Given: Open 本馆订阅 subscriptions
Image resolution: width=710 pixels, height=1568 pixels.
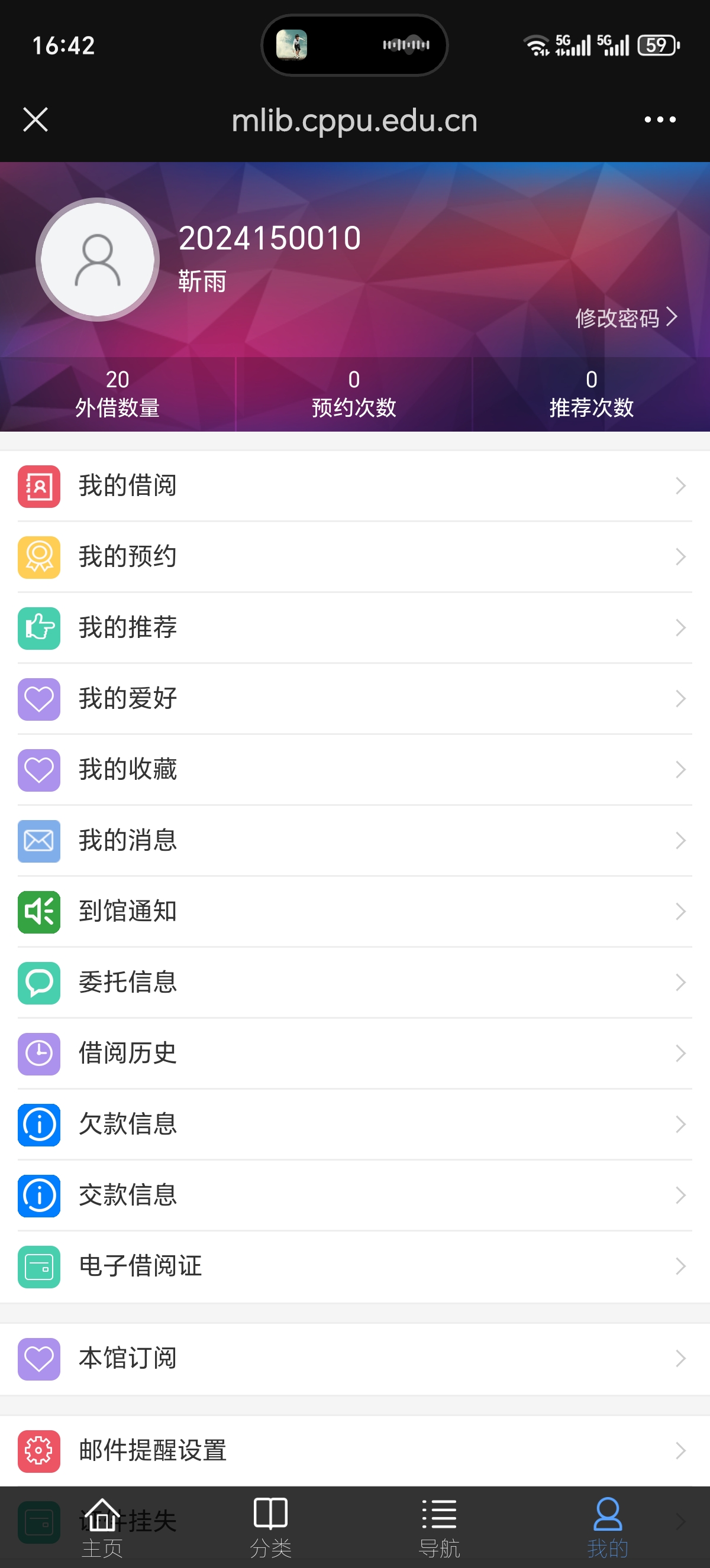Looking at the screenshot, I should [354, 1358].
